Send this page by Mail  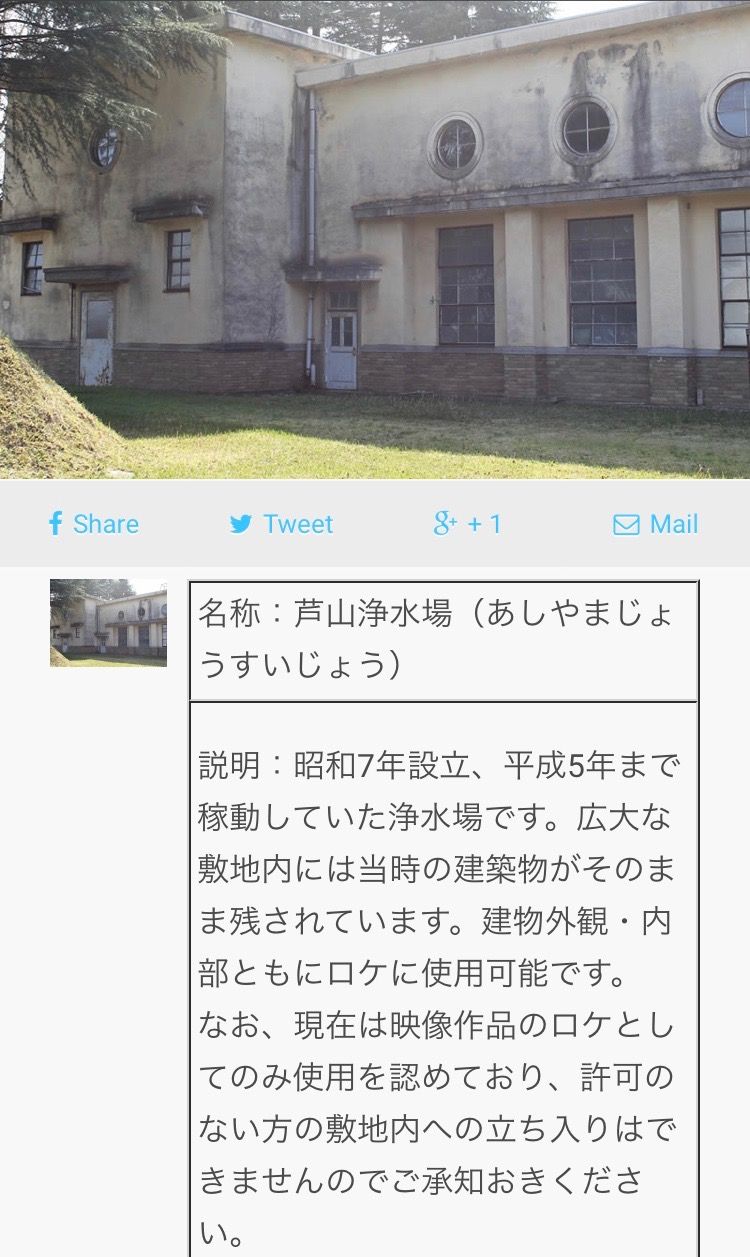pos(655,524)
